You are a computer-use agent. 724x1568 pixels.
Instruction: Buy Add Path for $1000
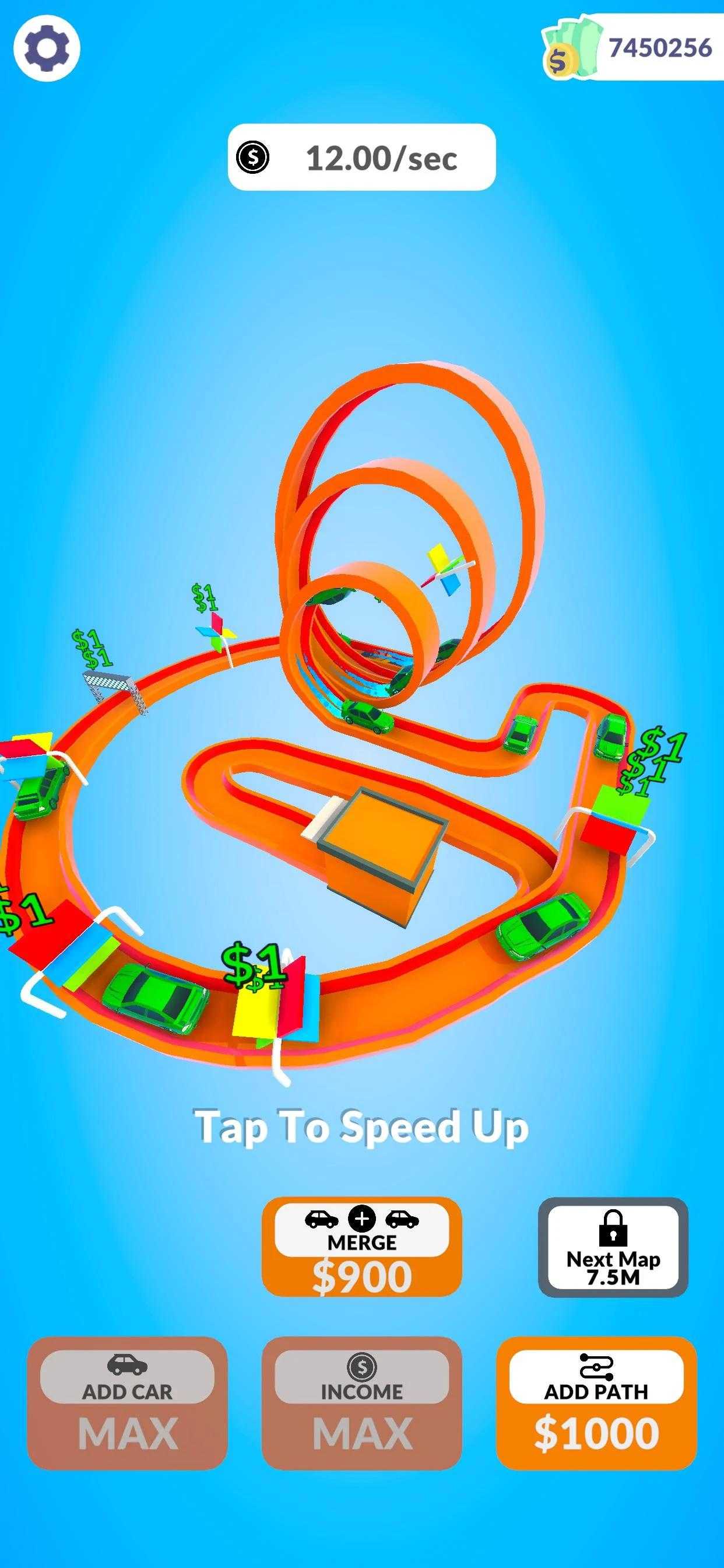[596, 1403]
